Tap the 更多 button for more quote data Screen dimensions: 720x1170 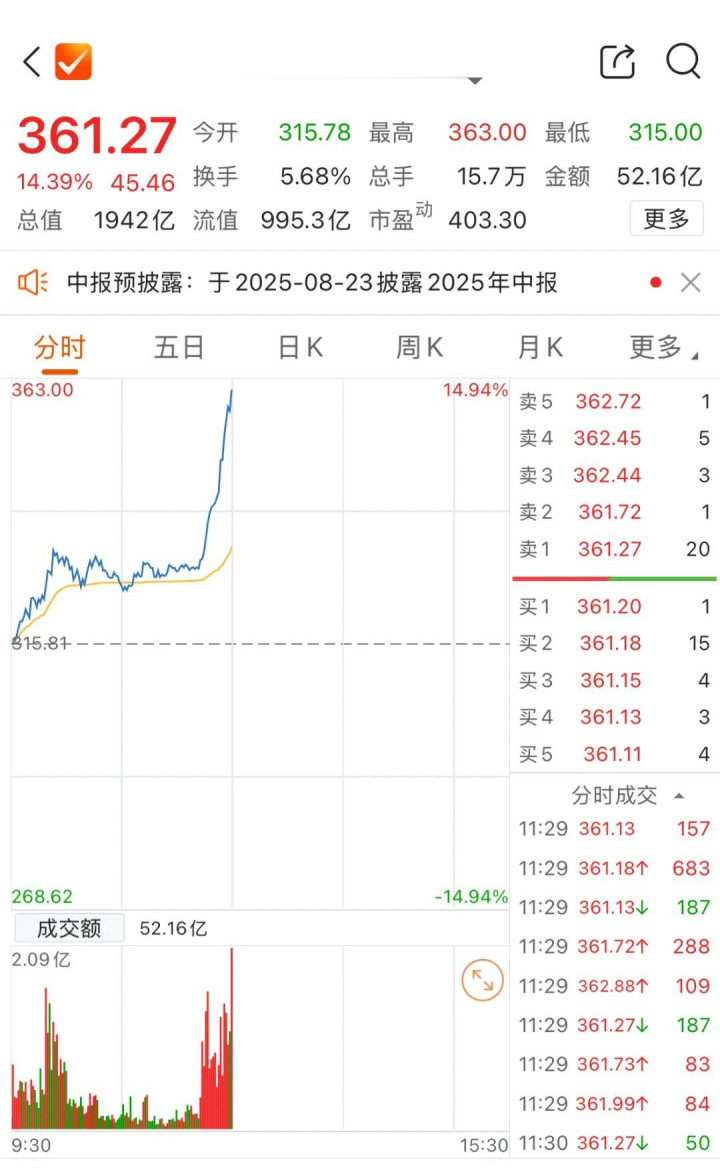coord(666,219)
